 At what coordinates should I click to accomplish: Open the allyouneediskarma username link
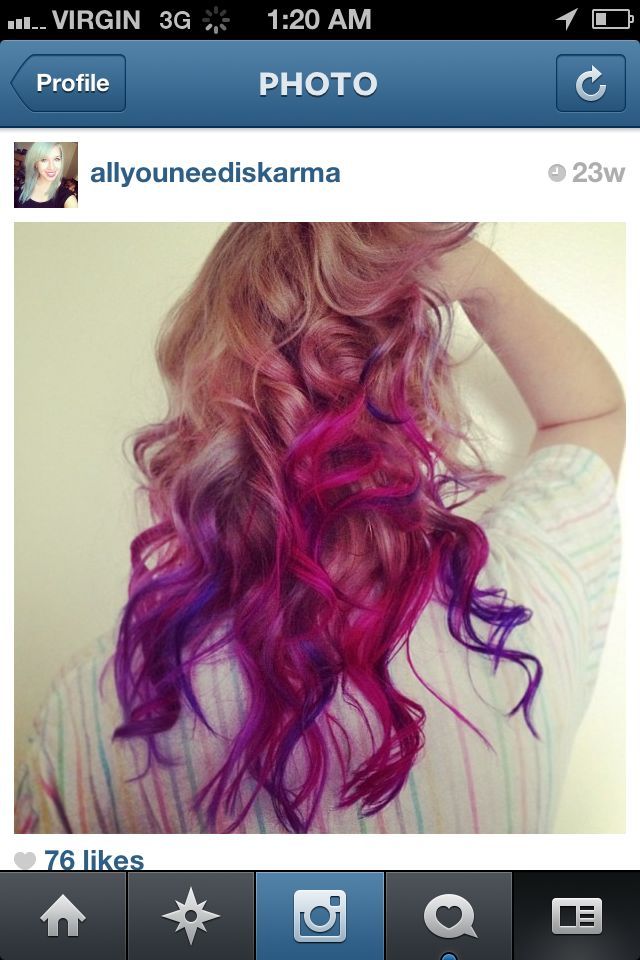pos(215,173)
